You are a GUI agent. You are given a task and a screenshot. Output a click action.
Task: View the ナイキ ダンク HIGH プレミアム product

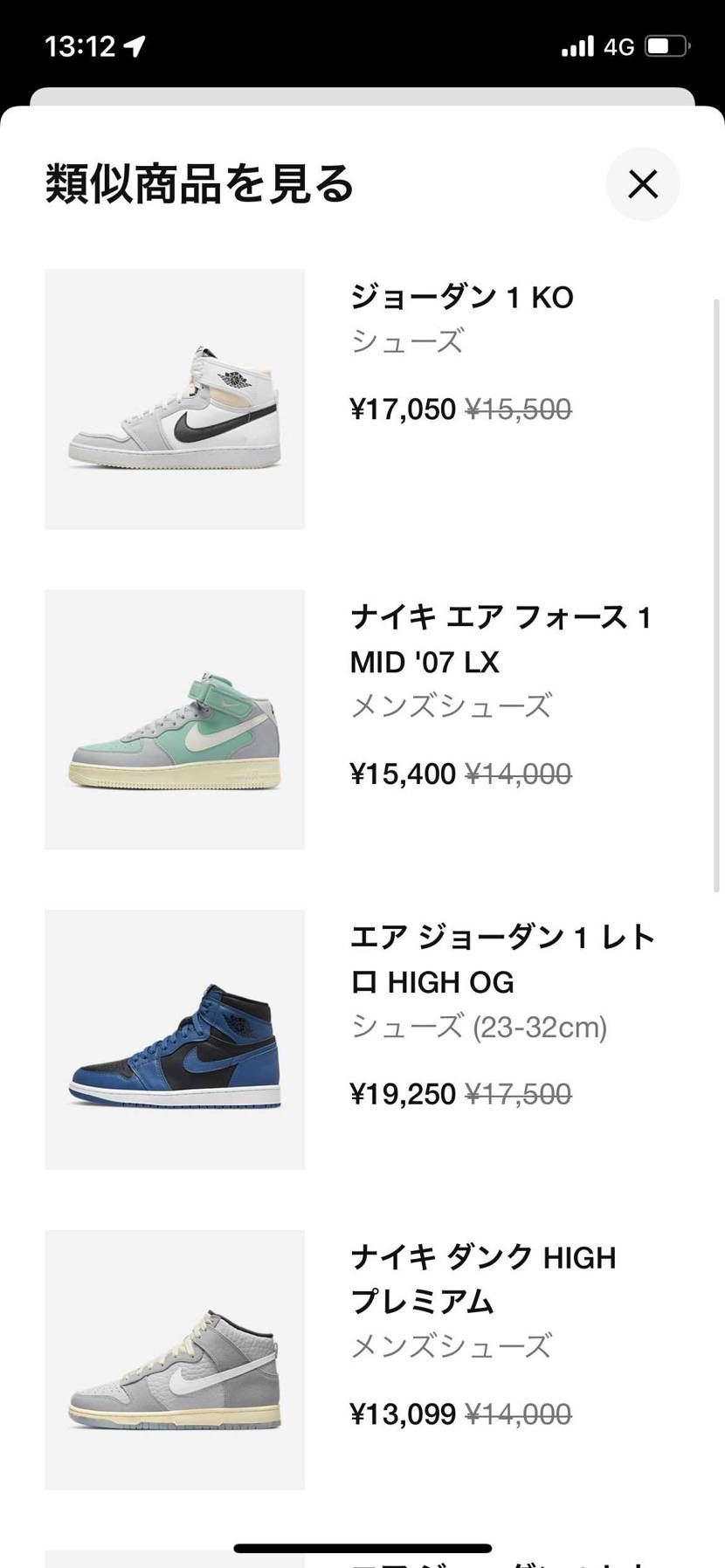[x=485, y=1279]
